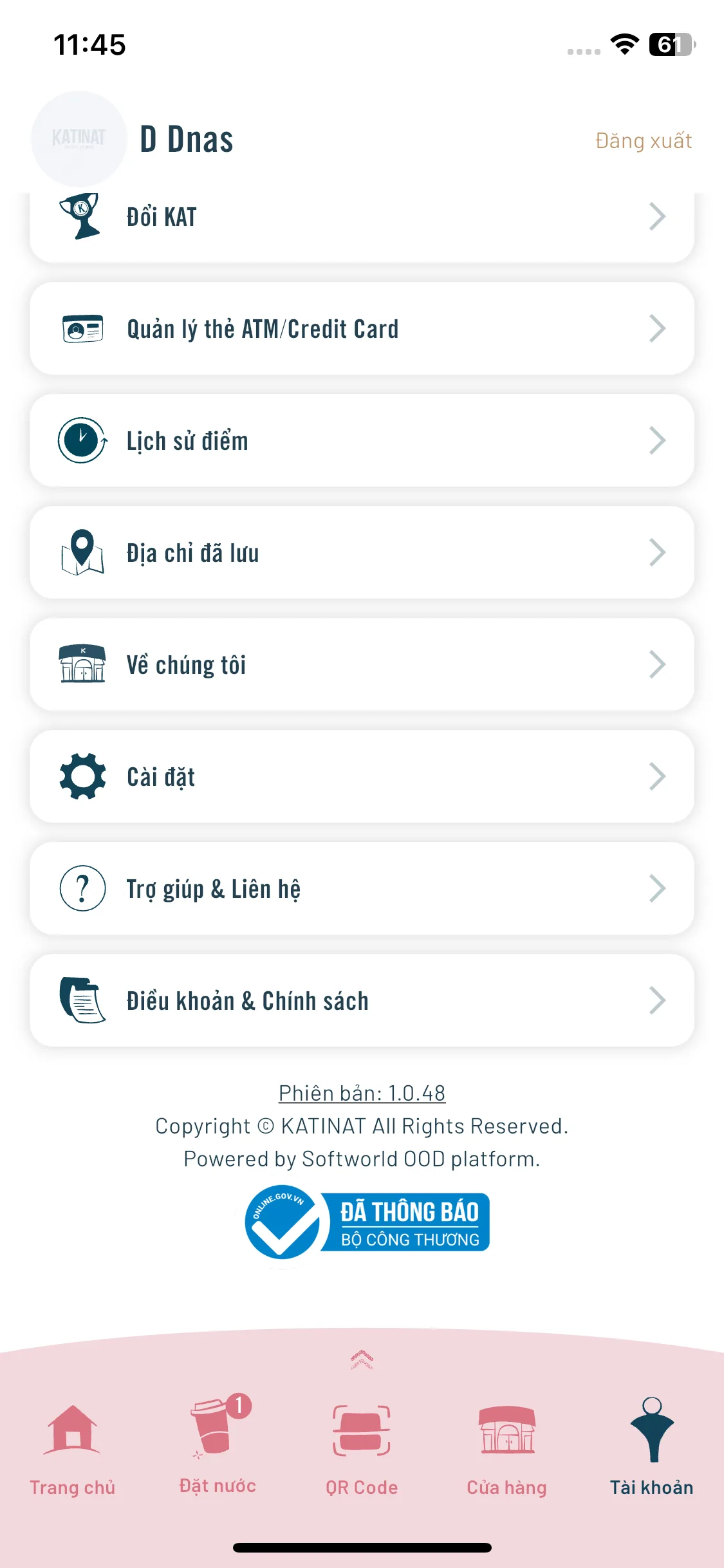Select the Tài khoản profile icon
This screenshot has width=724, height=1568.
coord(652,1428)
